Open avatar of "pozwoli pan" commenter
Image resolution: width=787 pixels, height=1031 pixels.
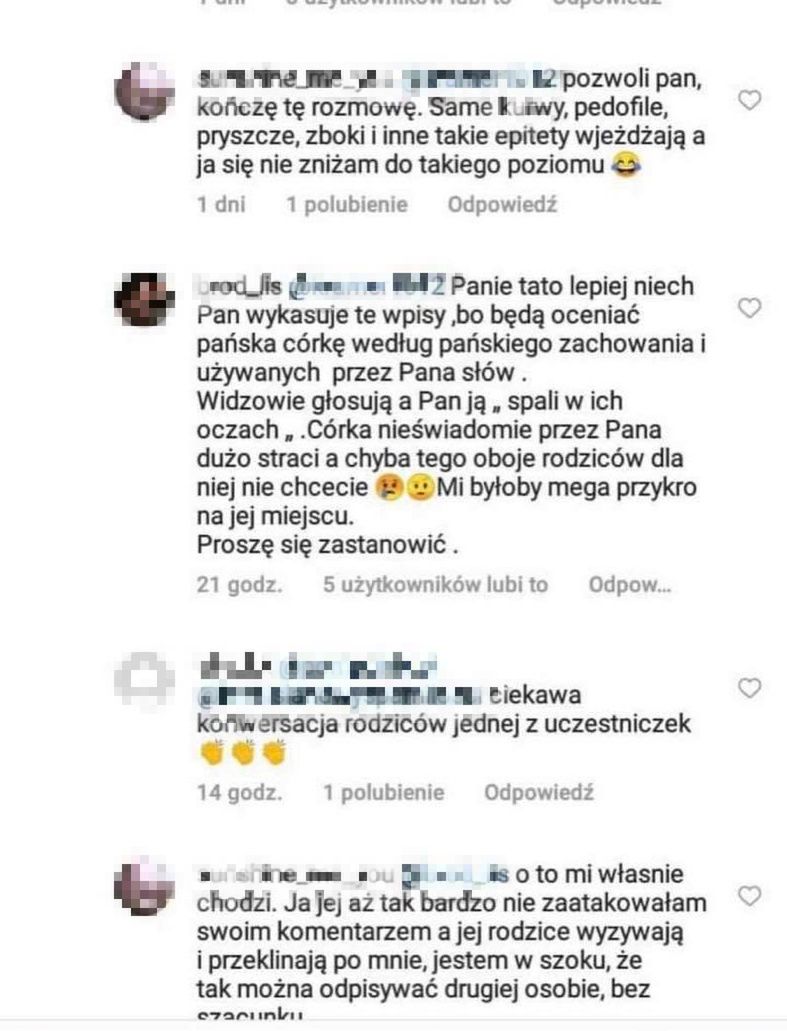click(145, 91)
